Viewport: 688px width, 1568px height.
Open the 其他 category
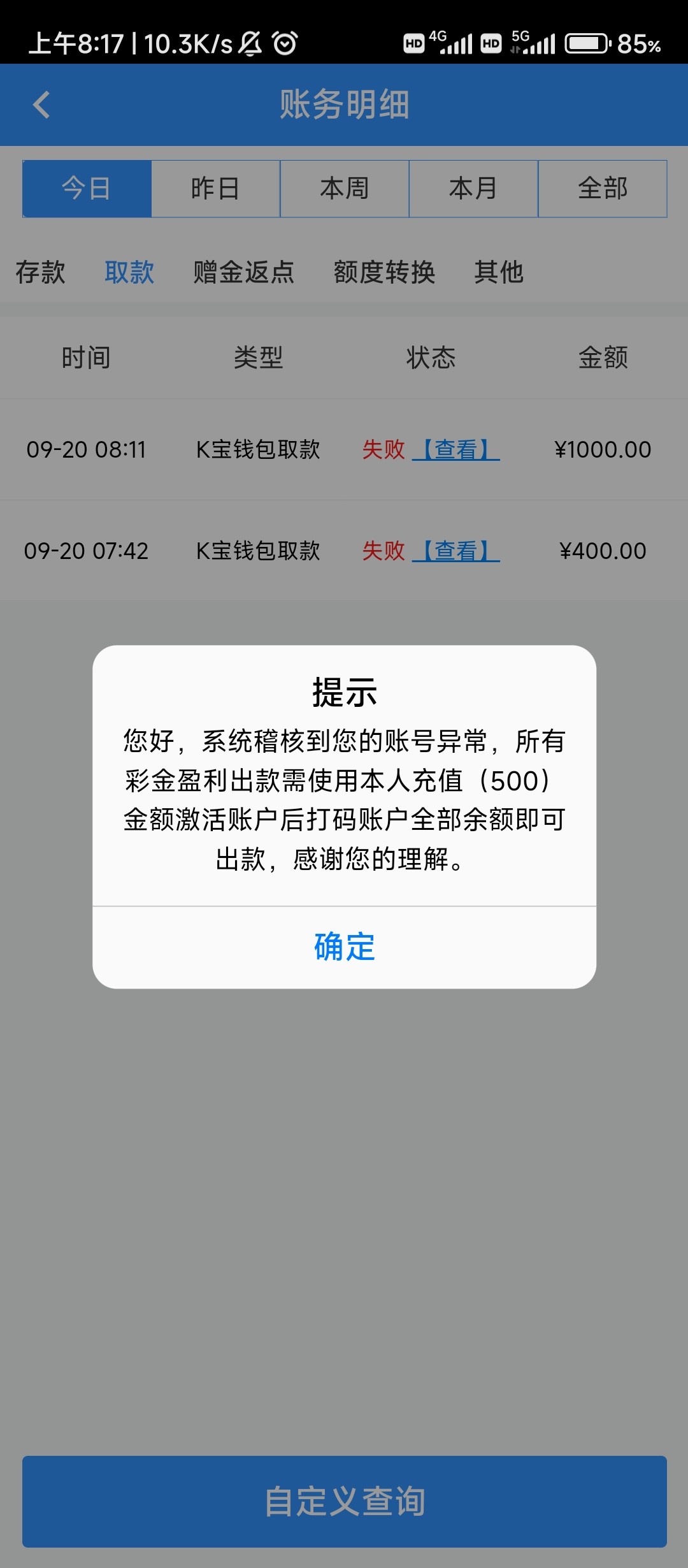499,272
